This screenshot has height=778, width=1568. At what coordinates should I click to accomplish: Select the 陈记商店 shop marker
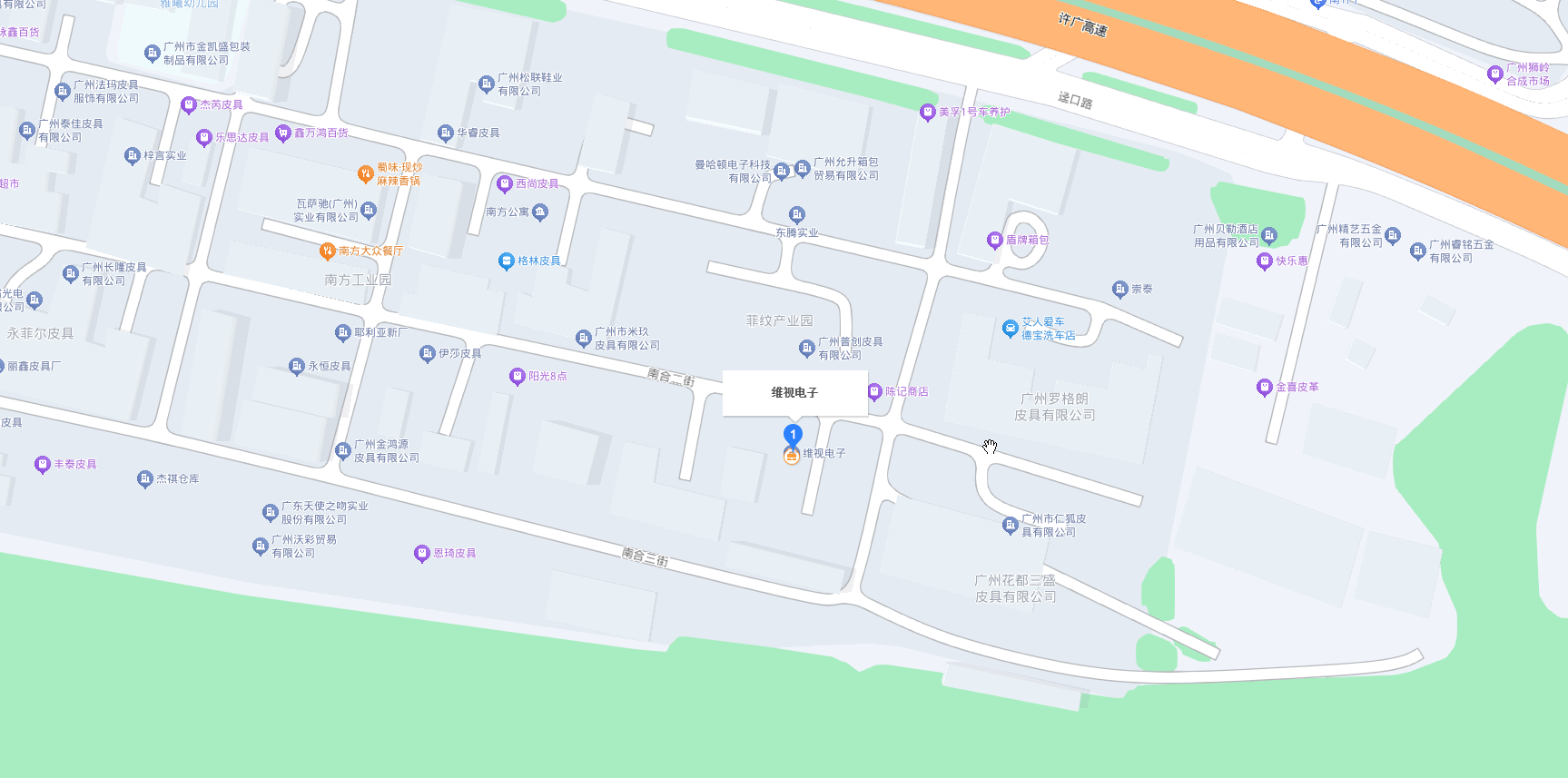[874, 391]
